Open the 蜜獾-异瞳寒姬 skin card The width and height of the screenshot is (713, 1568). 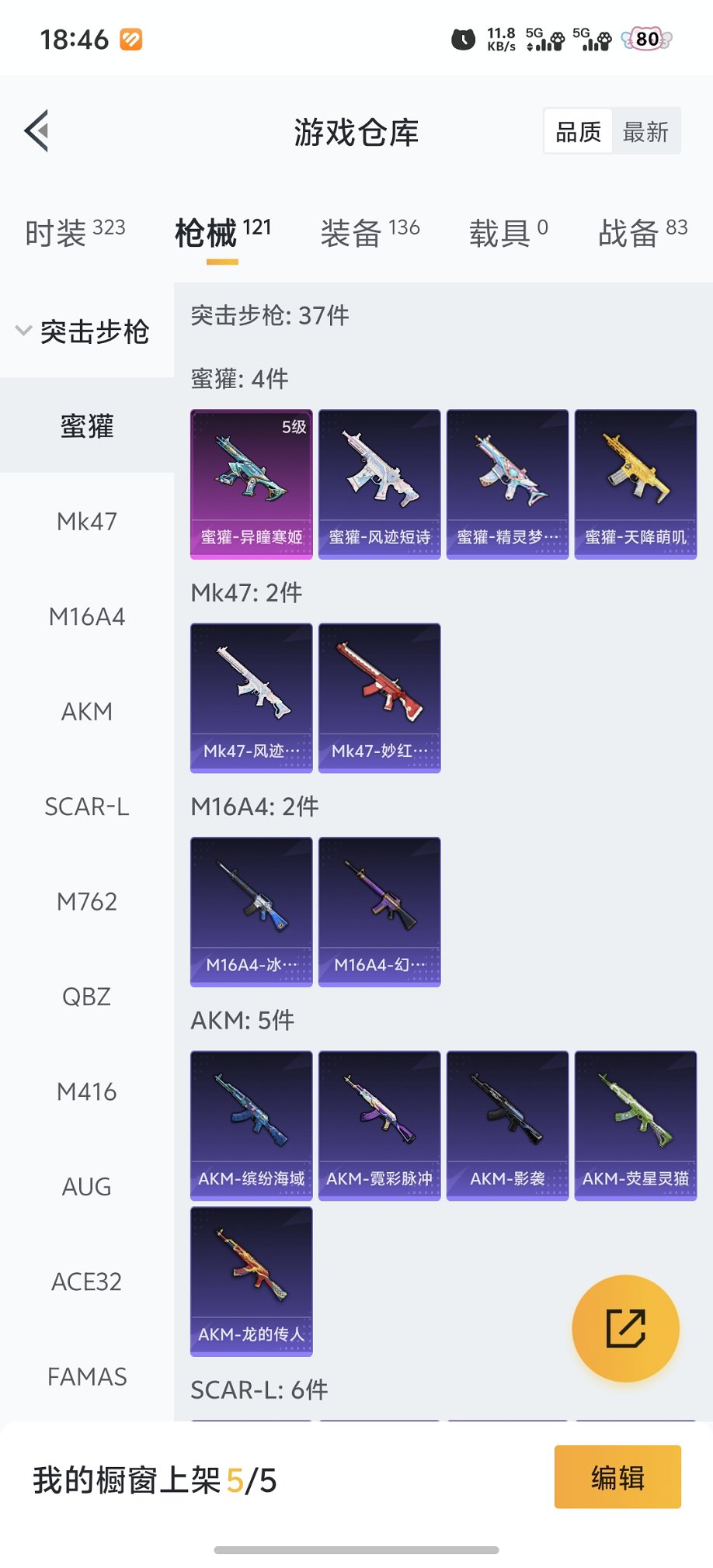pyautogui.click(x=251, y=484)
